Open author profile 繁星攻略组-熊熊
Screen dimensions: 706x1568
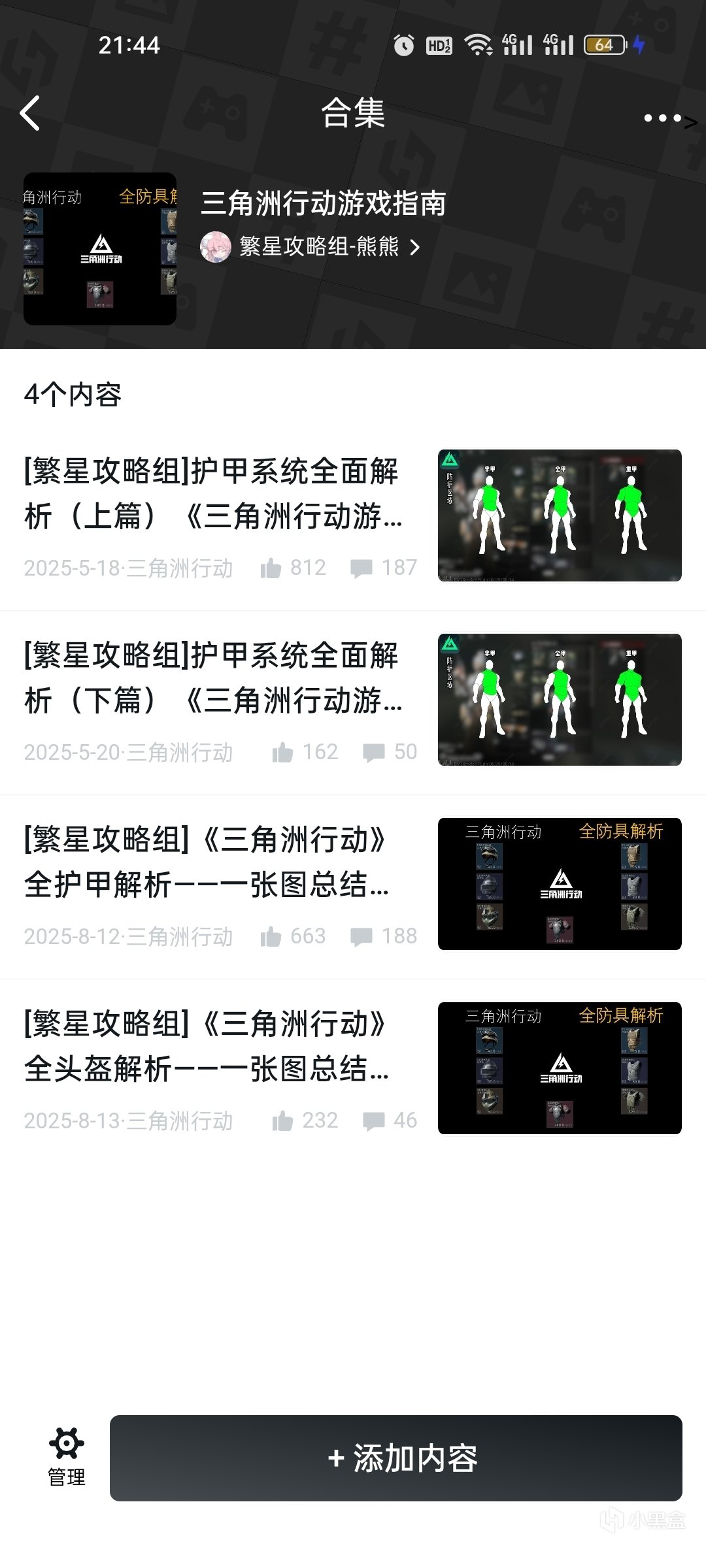click(311, 247)
